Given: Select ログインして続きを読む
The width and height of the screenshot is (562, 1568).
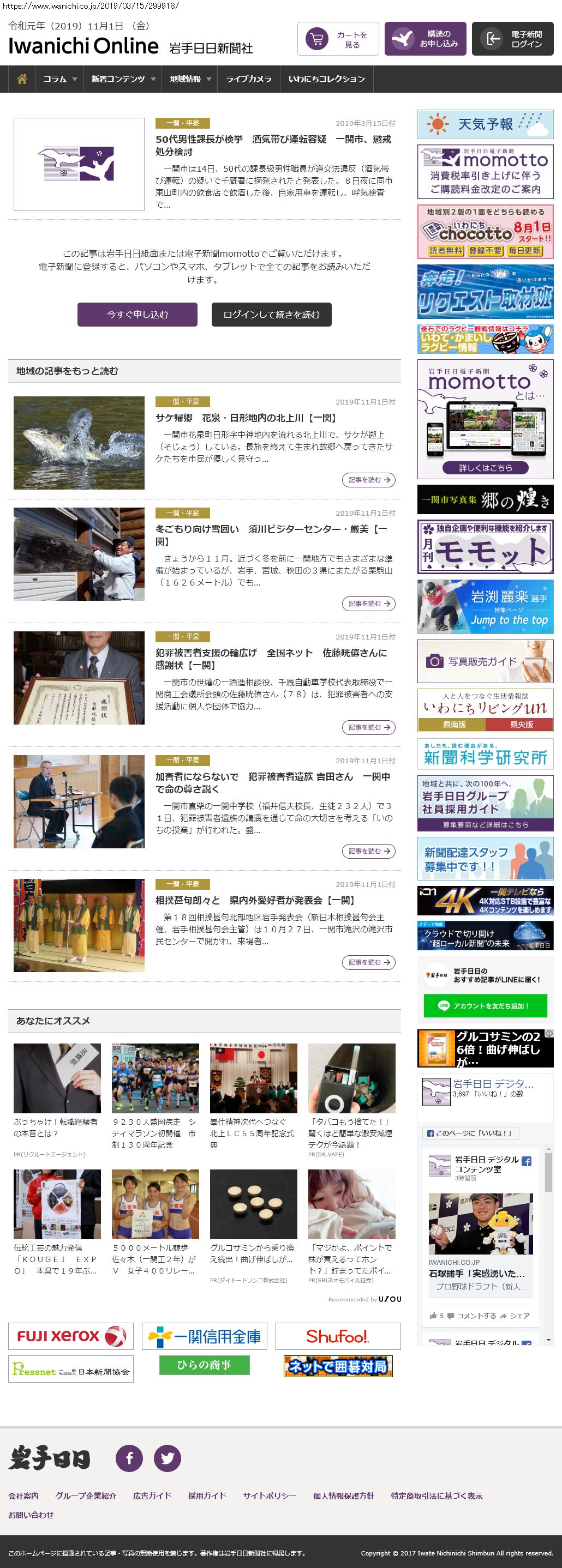Looking at the screenshot, I should [272, 315].
